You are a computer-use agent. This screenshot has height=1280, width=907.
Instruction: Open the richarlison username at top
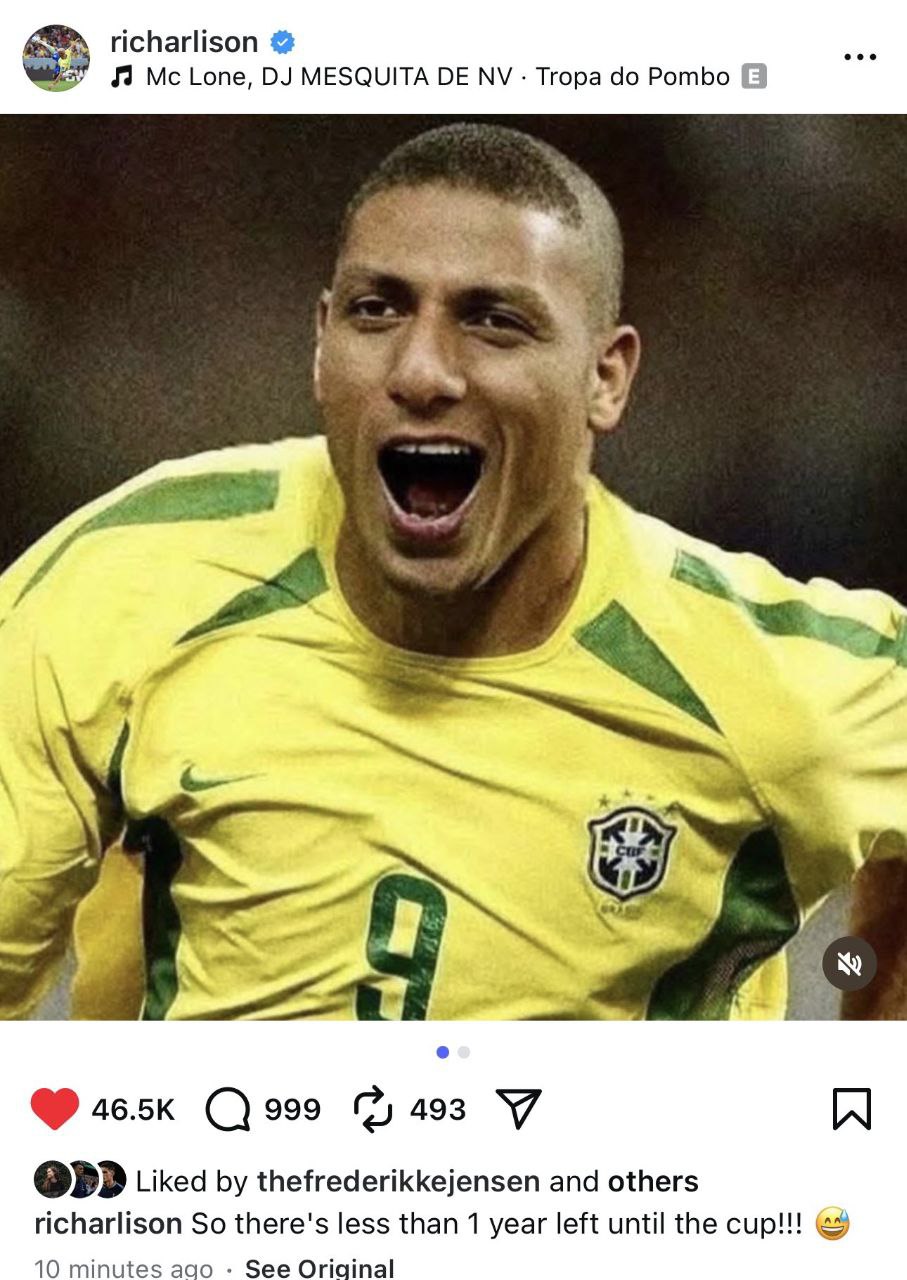184,41
